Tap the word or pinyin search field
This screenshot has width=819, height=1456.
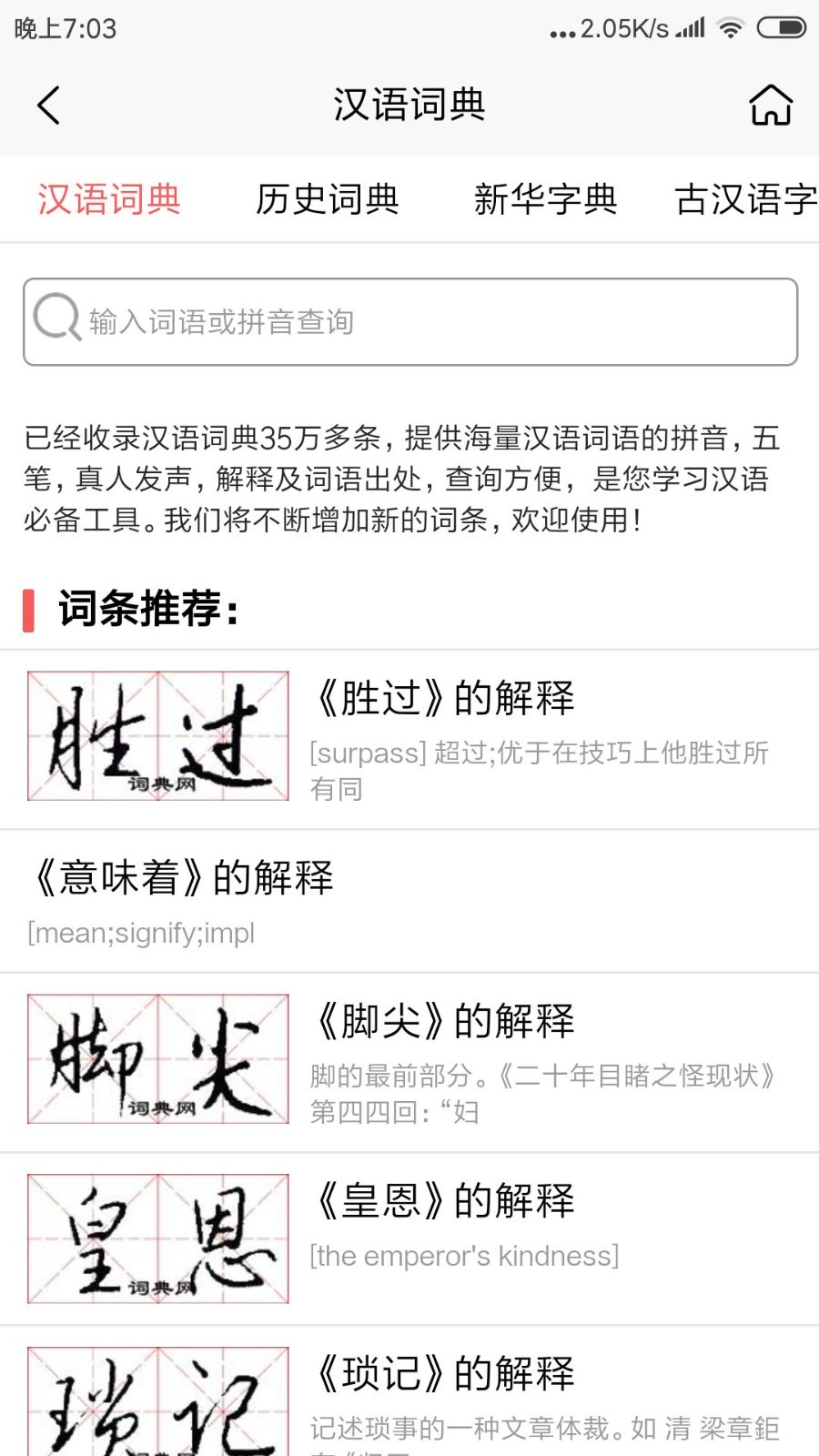[409, 322]
